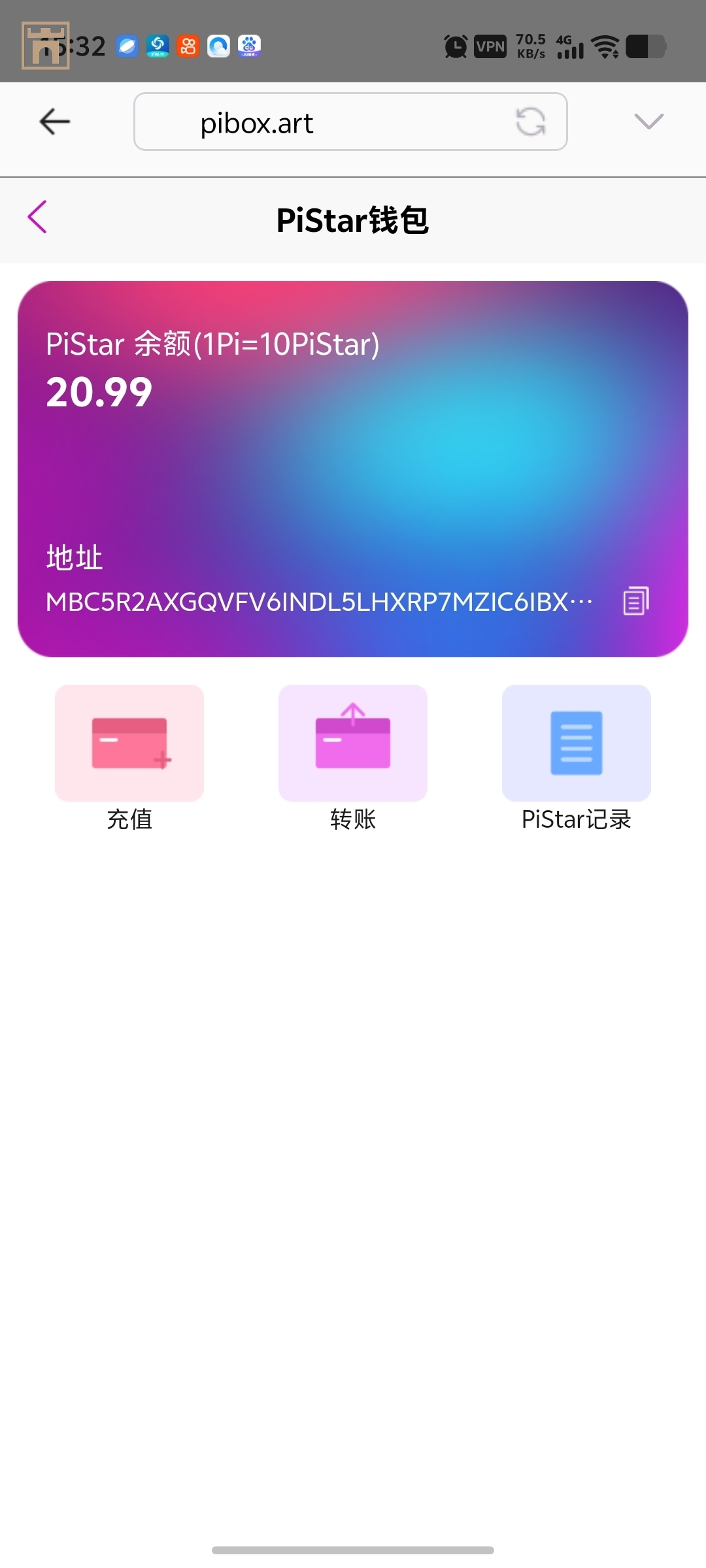Tap the Wi-Fi signal icon in status bar
Viewport: 706px width, 1568px height.
tap(605, 46)
